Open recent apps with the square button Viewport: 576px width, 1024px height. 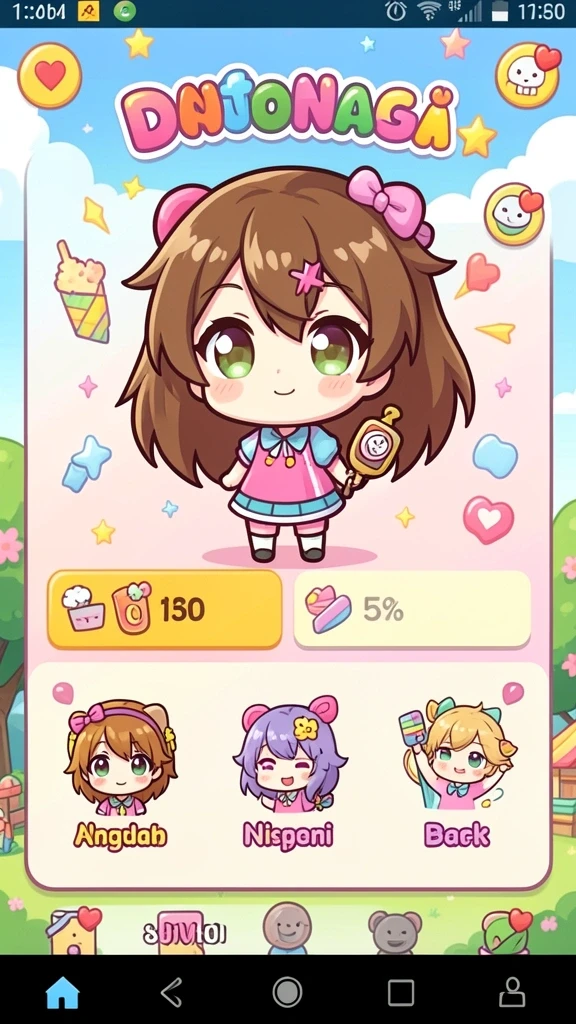pyautogui.click(x=400, y=993)
